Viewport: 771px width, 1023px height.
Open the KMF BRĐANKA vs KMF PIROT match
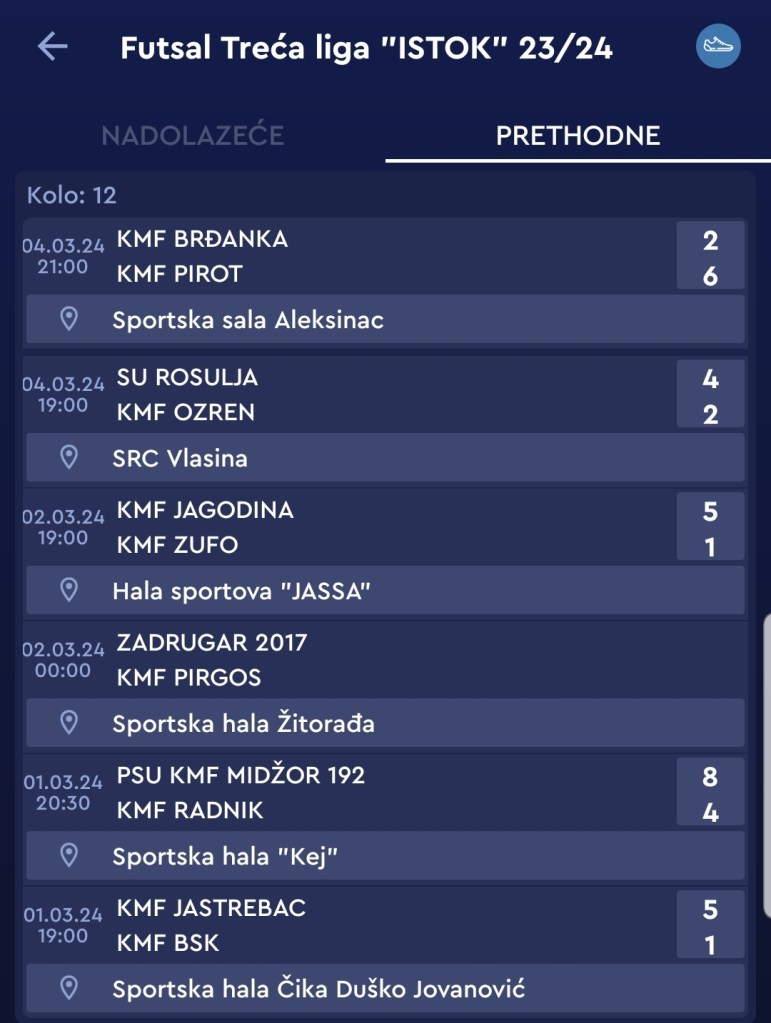380,256
